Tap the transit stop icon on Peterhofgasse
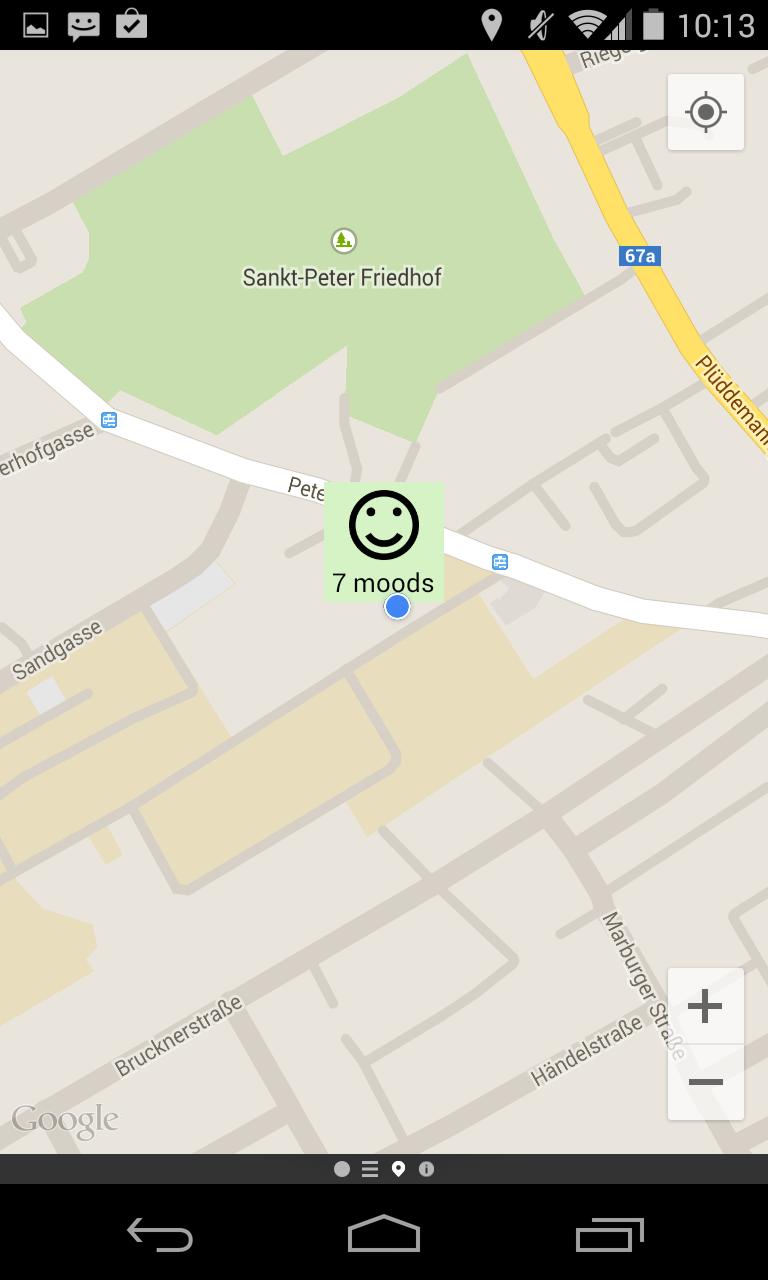Screen dimensions: 768x1280 coord(108,420)
